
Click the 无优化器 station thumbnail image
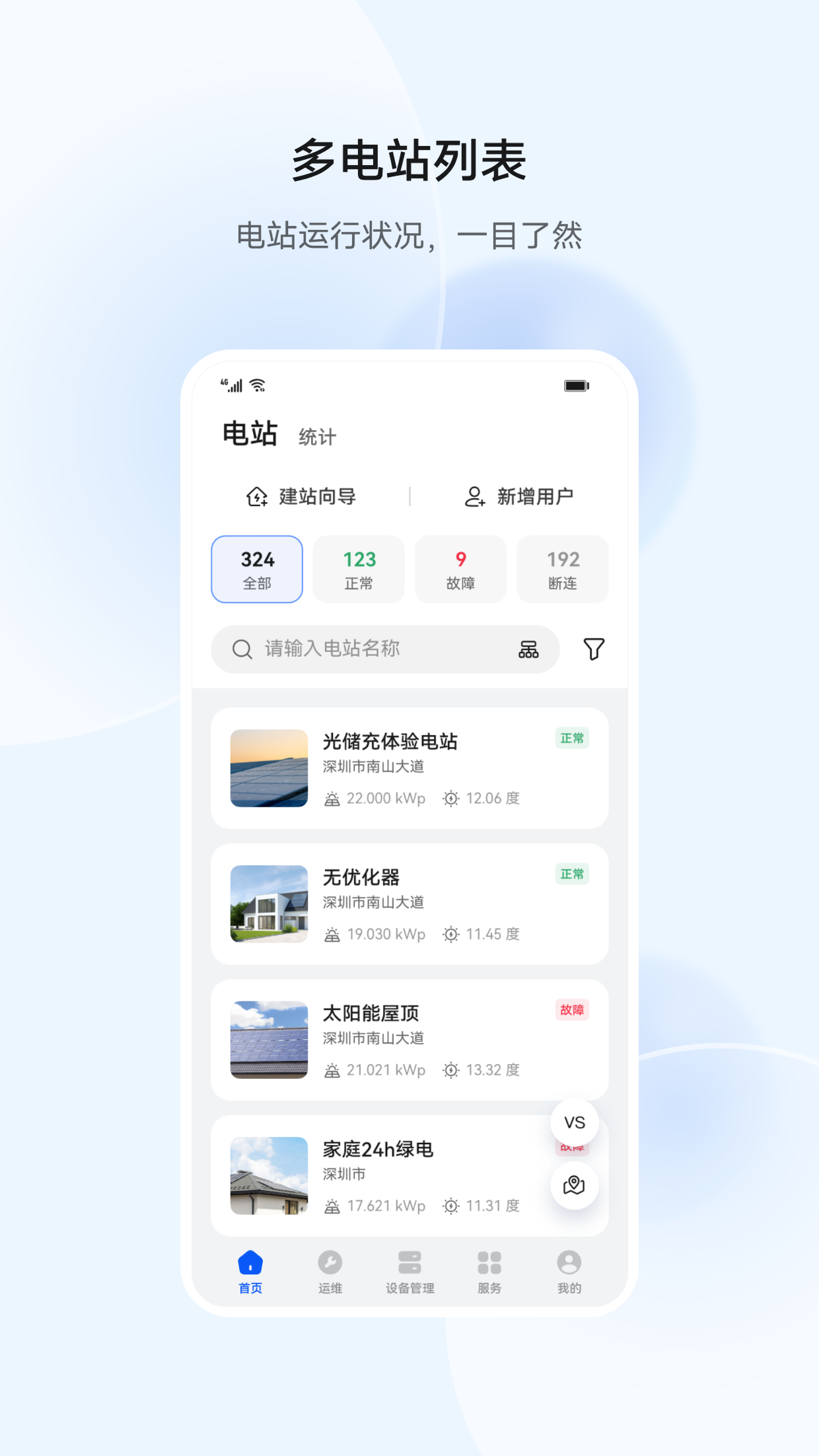(x=268, y=904)
